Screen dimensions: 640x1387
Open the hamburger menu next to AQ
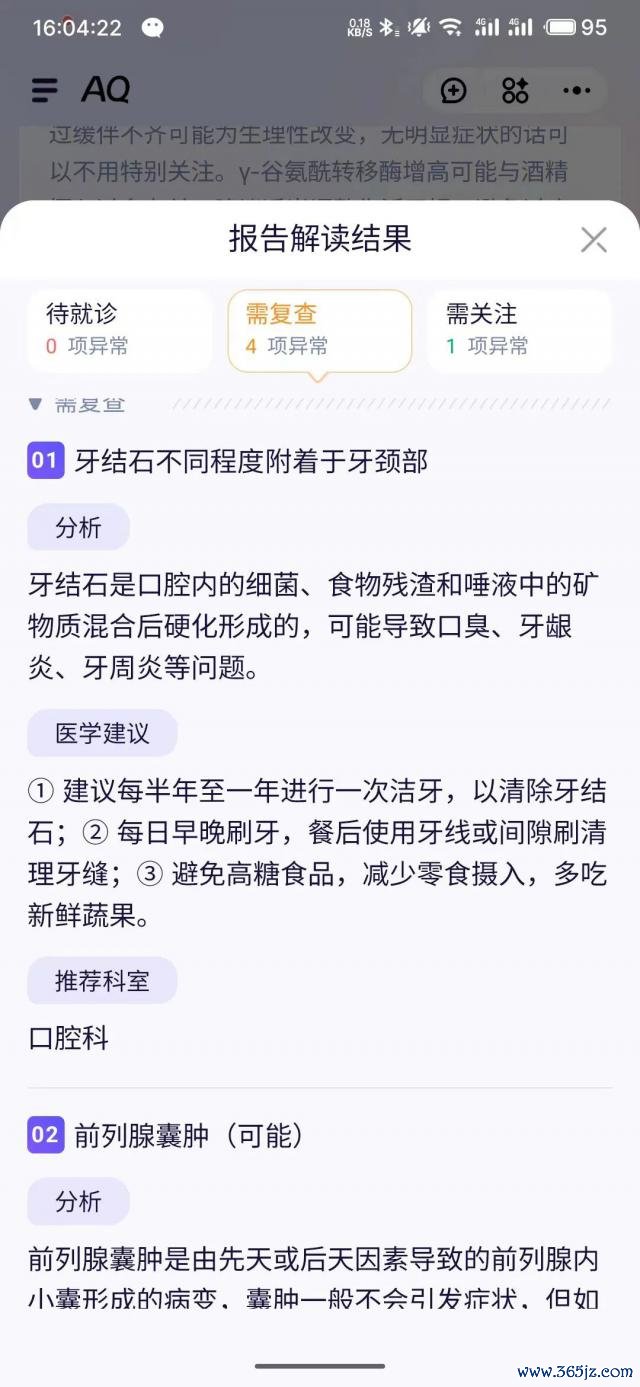coord(44,90)
